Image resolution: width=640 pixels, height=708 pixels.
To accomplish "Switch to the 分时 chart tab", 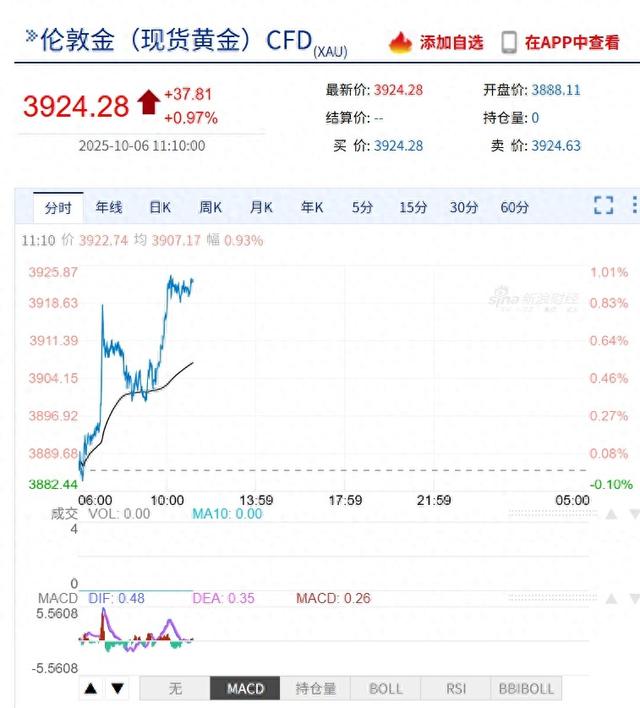I will click(x=58, y=207).
